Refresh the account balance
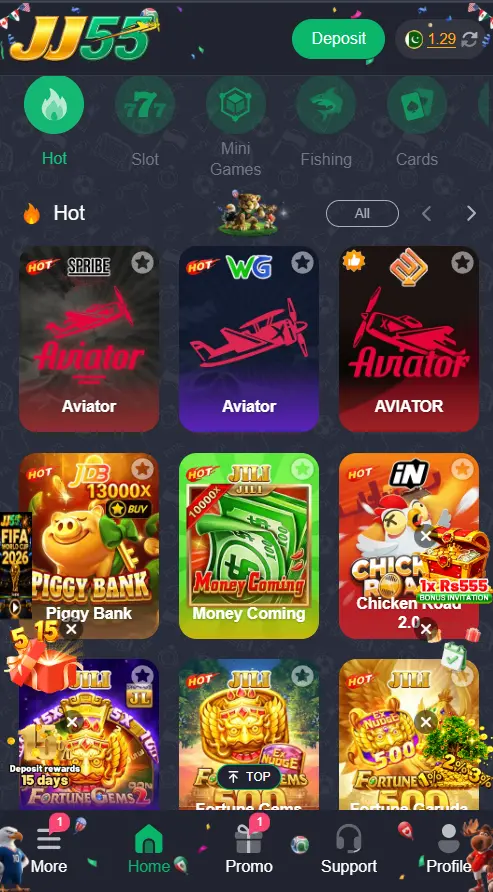 point(470,39)
